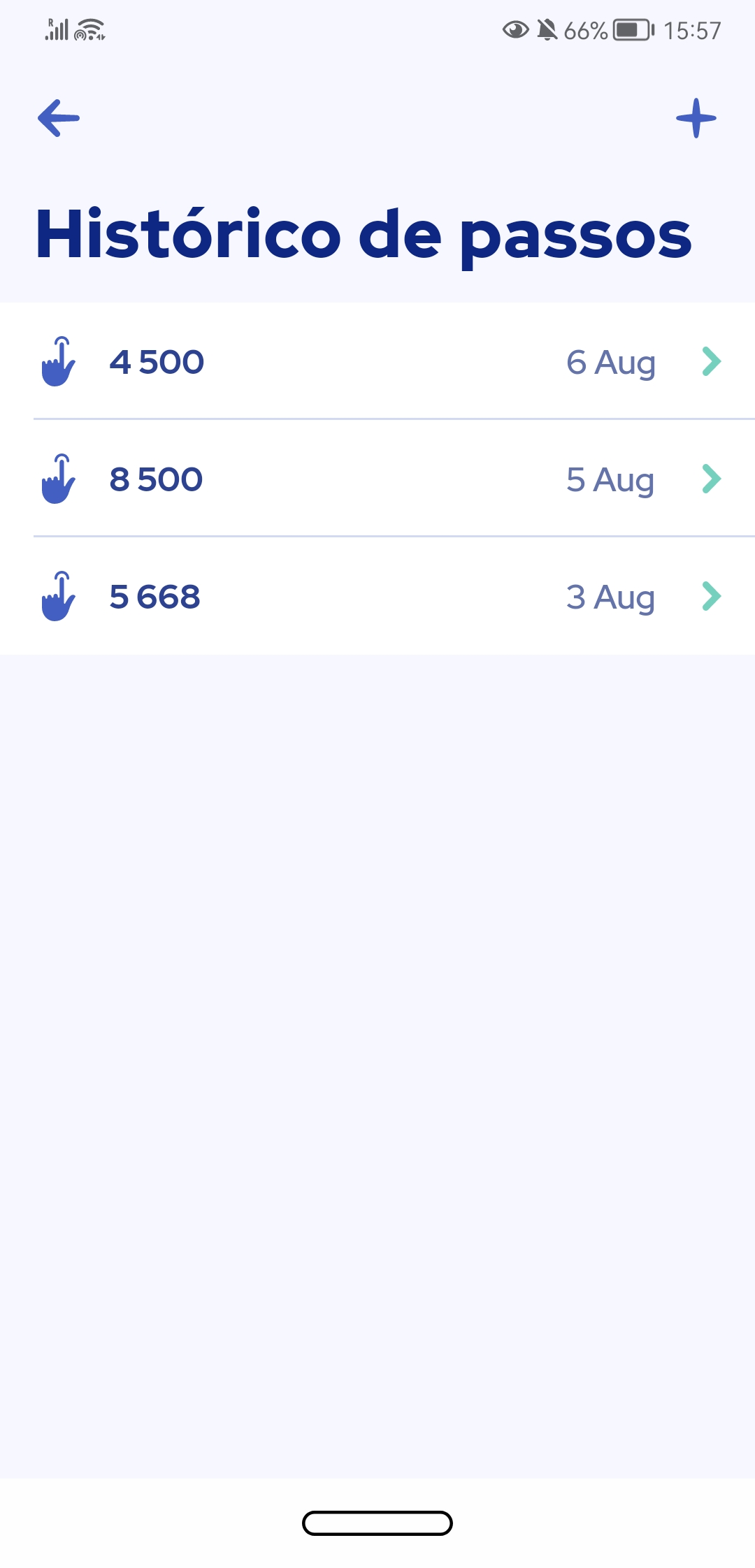The width and height of the screenshot is (755, 1568).
Task: Tap the home gesture pill
Action: pyautogui.click(x=377, y=1523)
